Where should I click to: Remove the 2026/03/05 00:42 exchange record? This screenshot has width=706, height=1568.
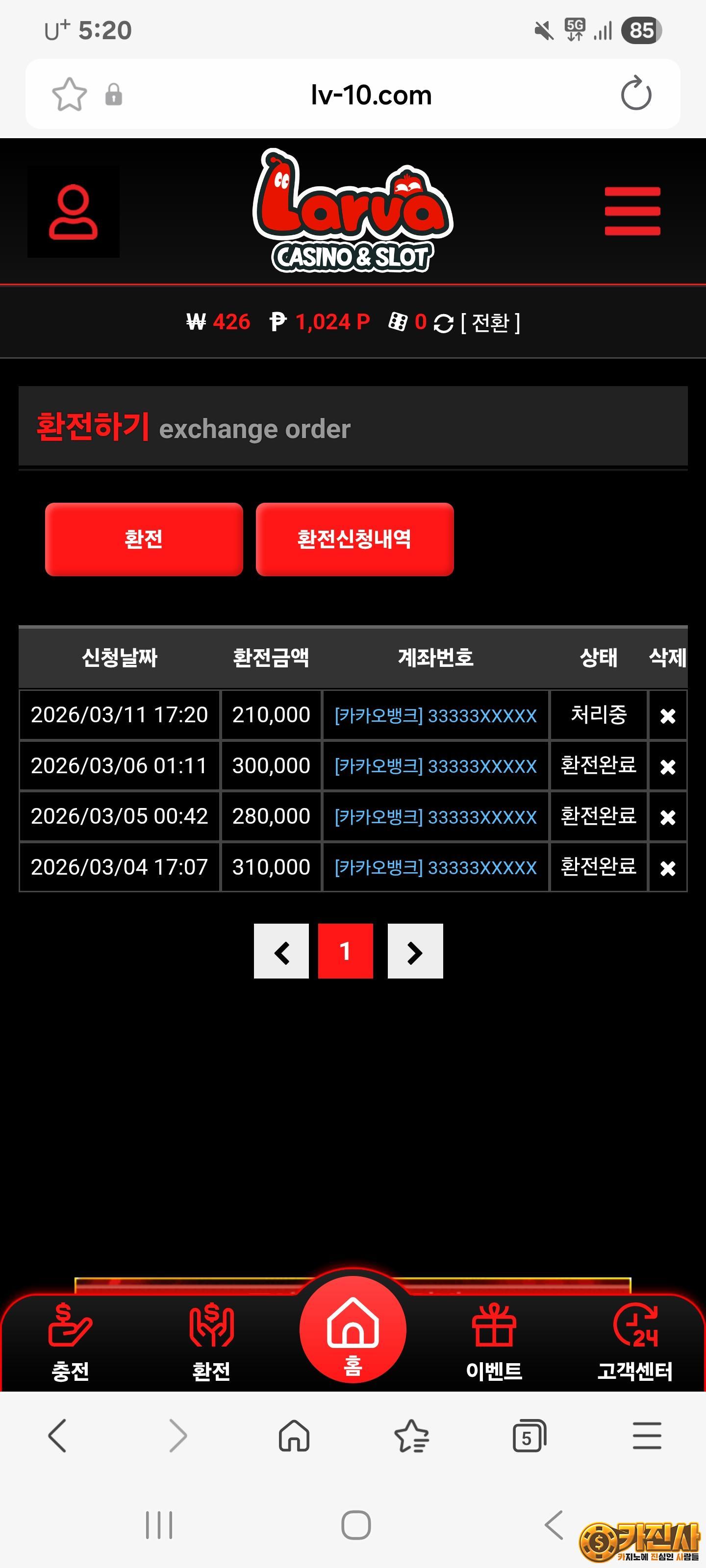(x=668, y=817)
